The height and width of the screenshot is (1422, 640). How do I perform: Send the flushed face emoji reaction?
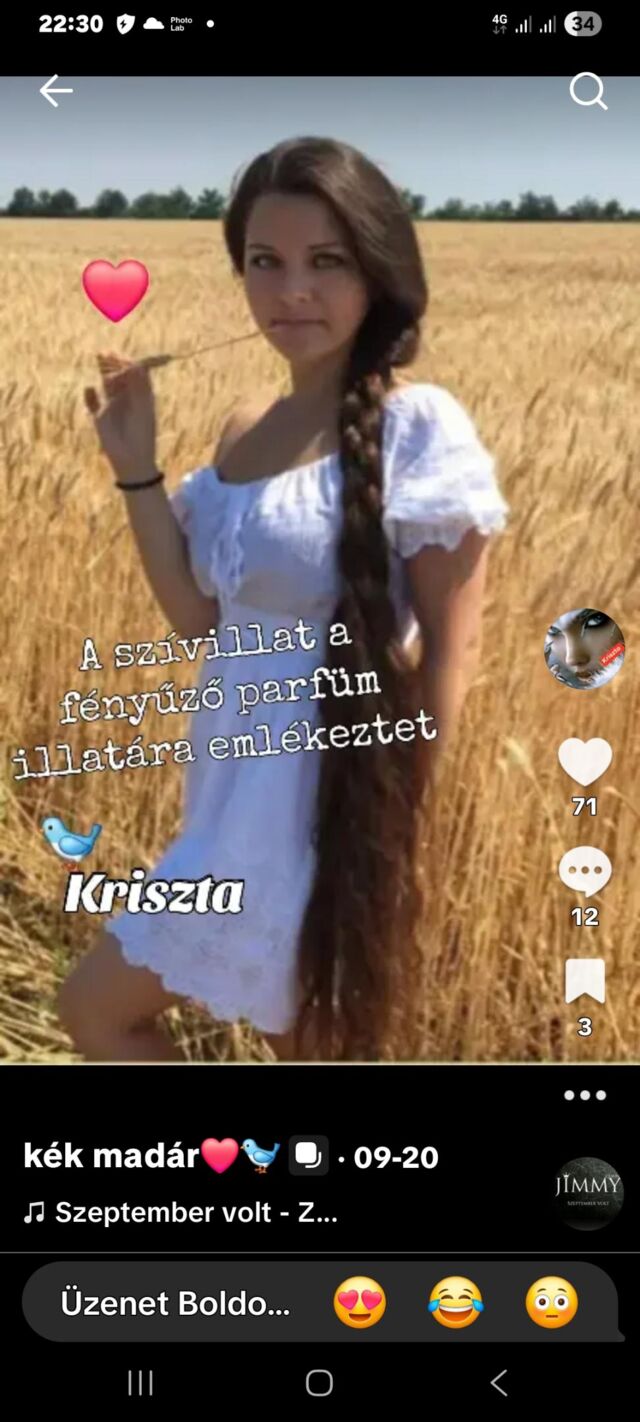click(x=552, y=1303)
